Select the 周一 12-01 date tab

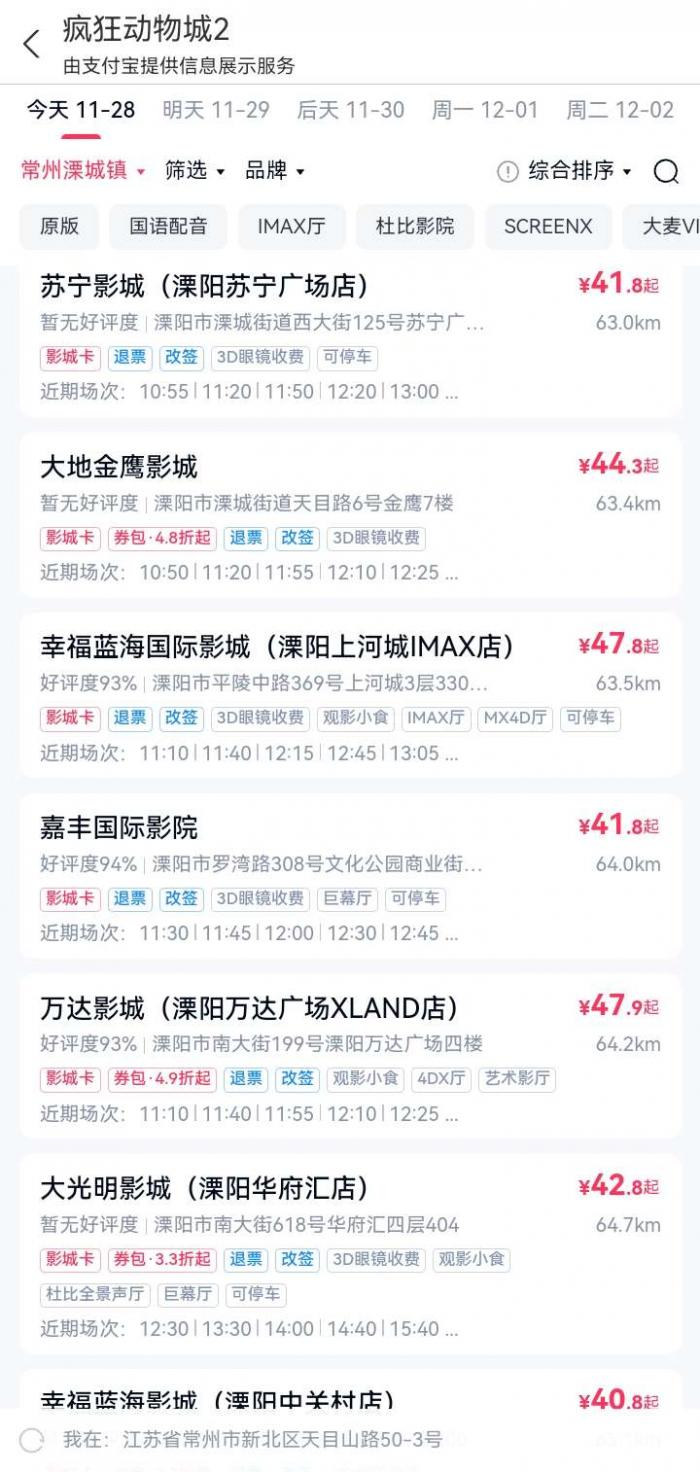(x=485, y=110)
